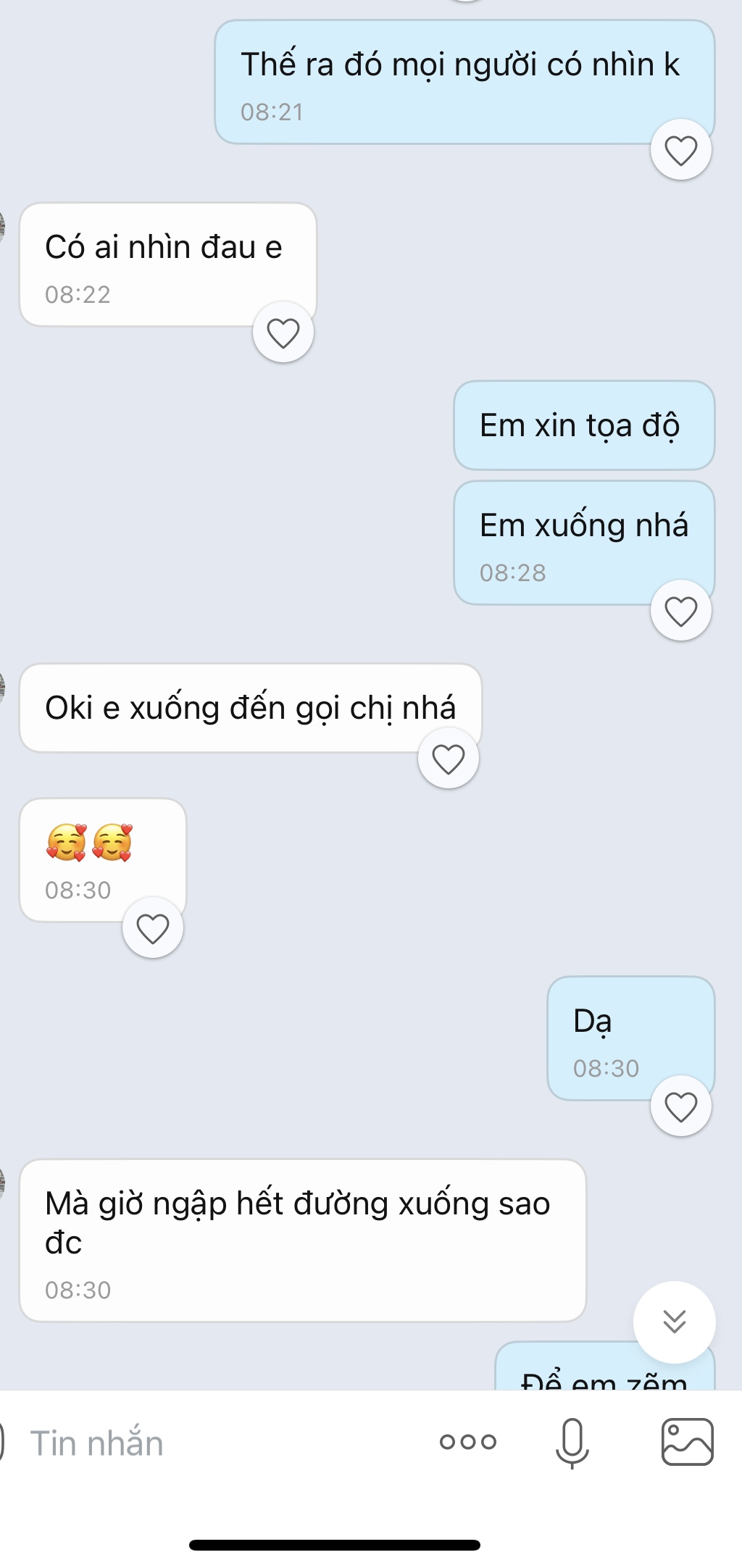
Task: React with heart to "Em xuống nhá"
Action: 680,611
